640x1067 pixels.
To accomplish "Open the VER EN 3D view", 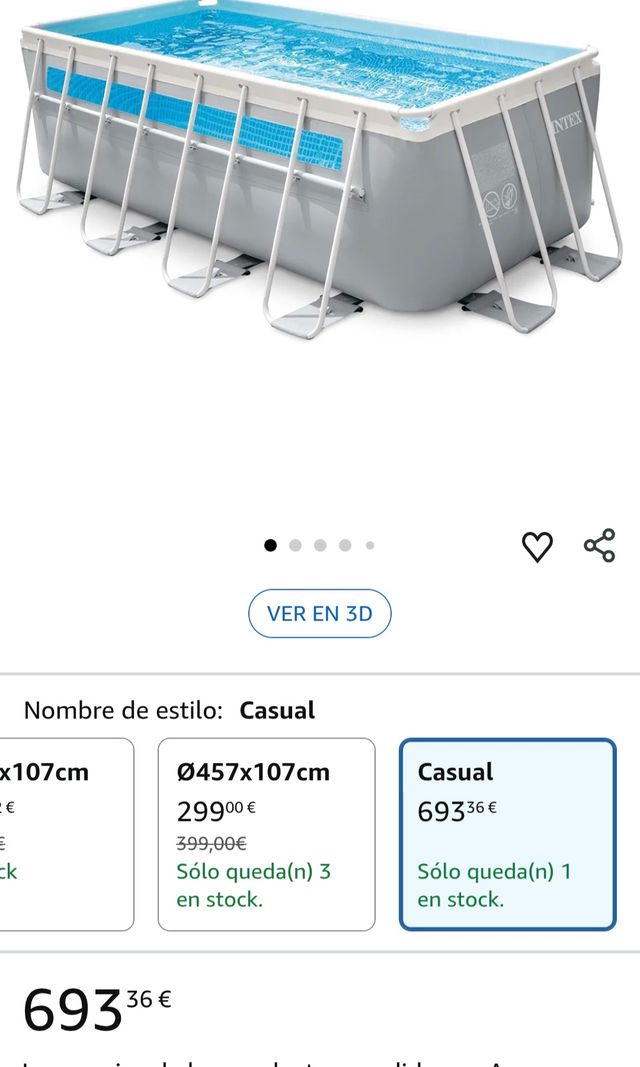I will pyautogui.click(x=319, y=613).
